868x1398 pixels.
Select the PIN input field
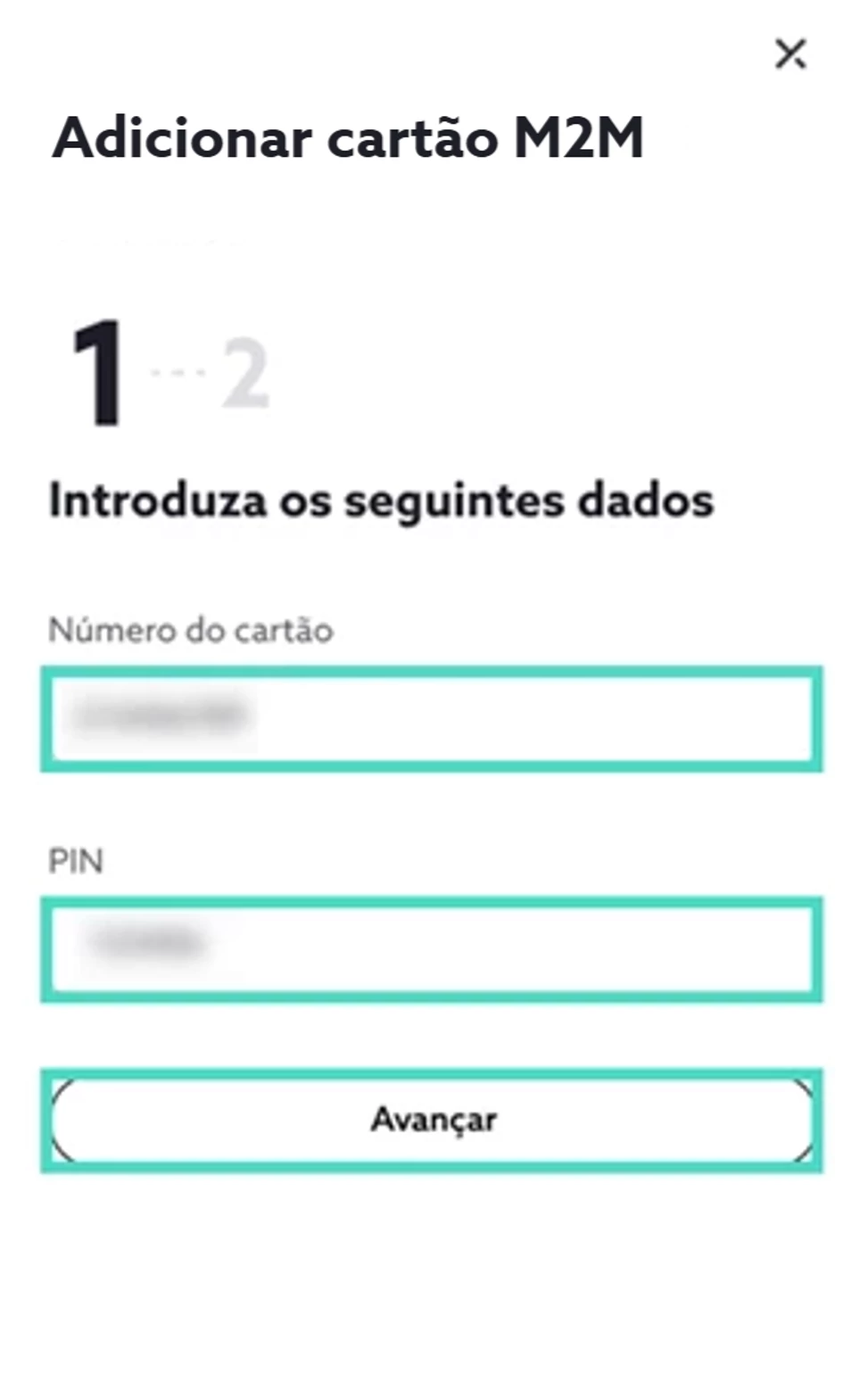pos(432,948)
